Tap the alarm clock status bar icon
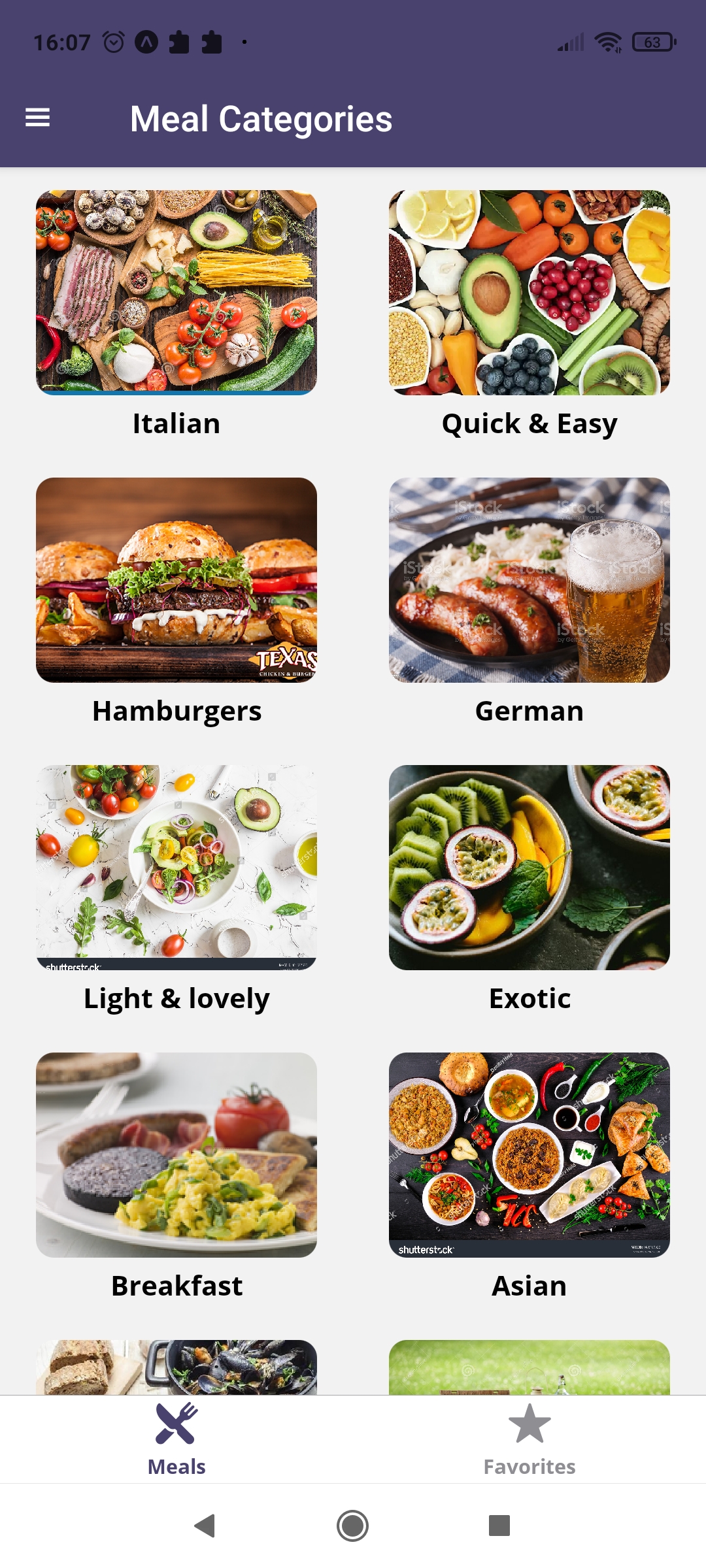The height and width of the screenshot is (1568, 706). coord(112,41)
